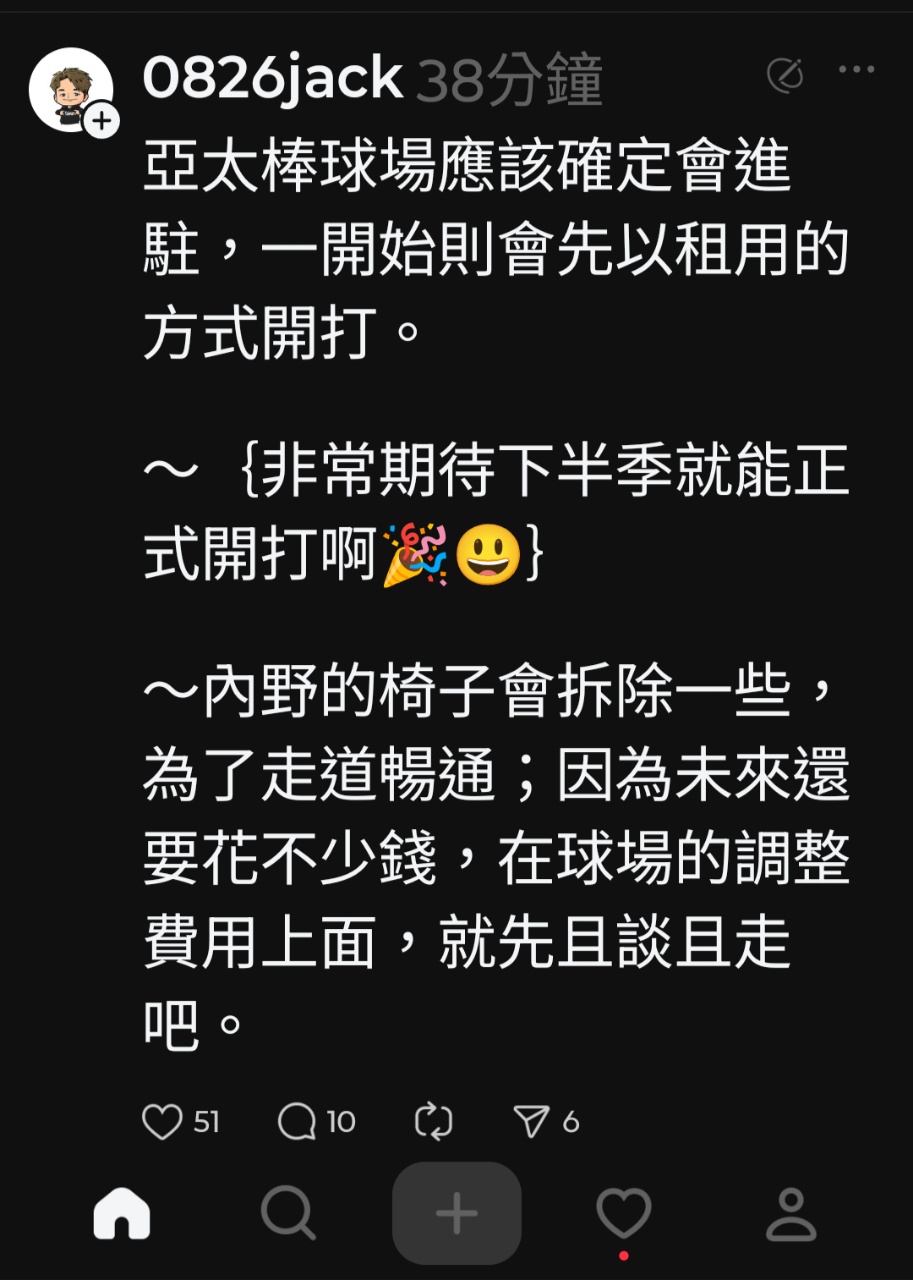
Task: Open the Activity heart tab
Action: coord(624,1214)
